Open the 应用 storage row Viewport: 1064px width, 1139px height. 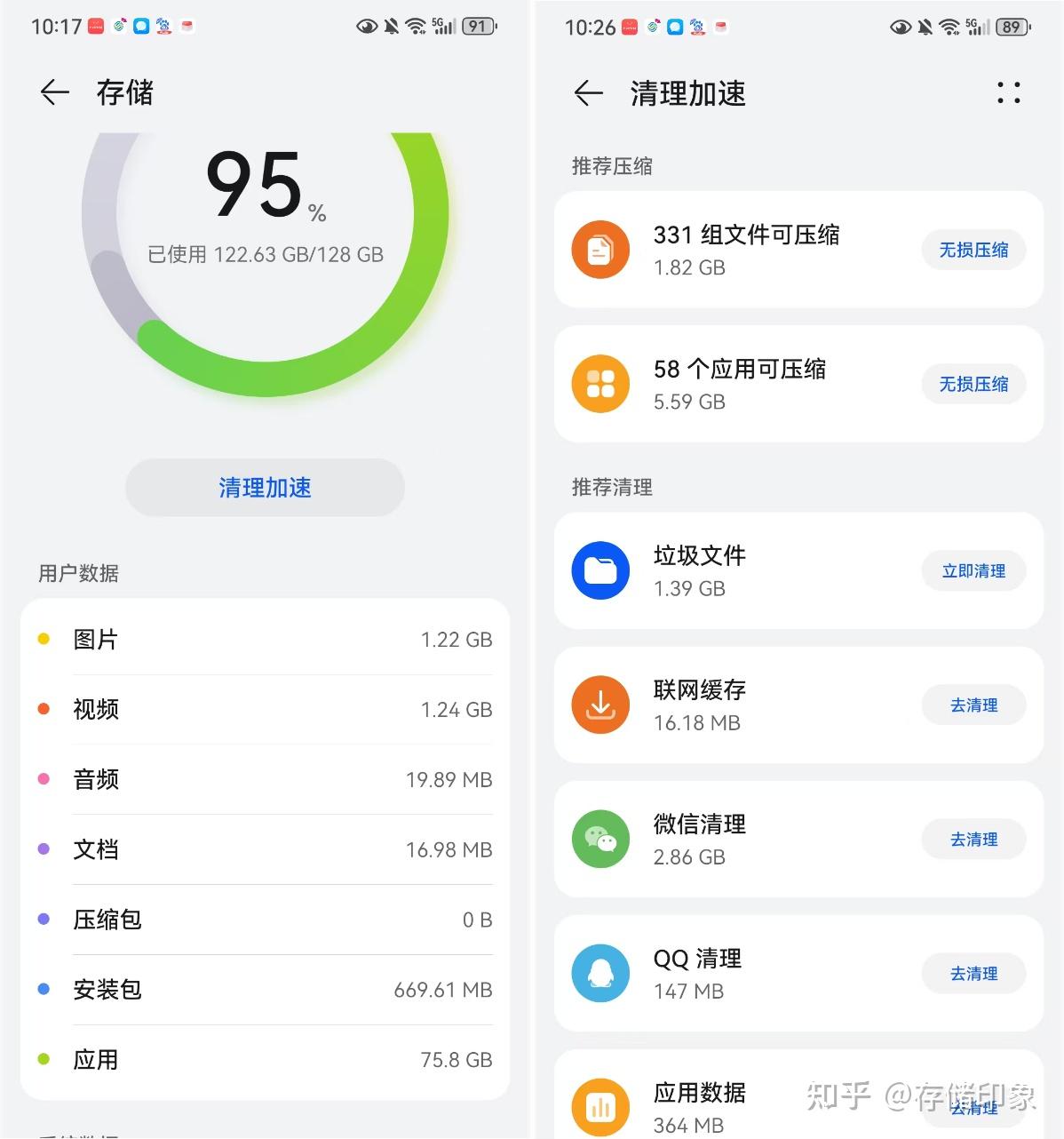265,1060
